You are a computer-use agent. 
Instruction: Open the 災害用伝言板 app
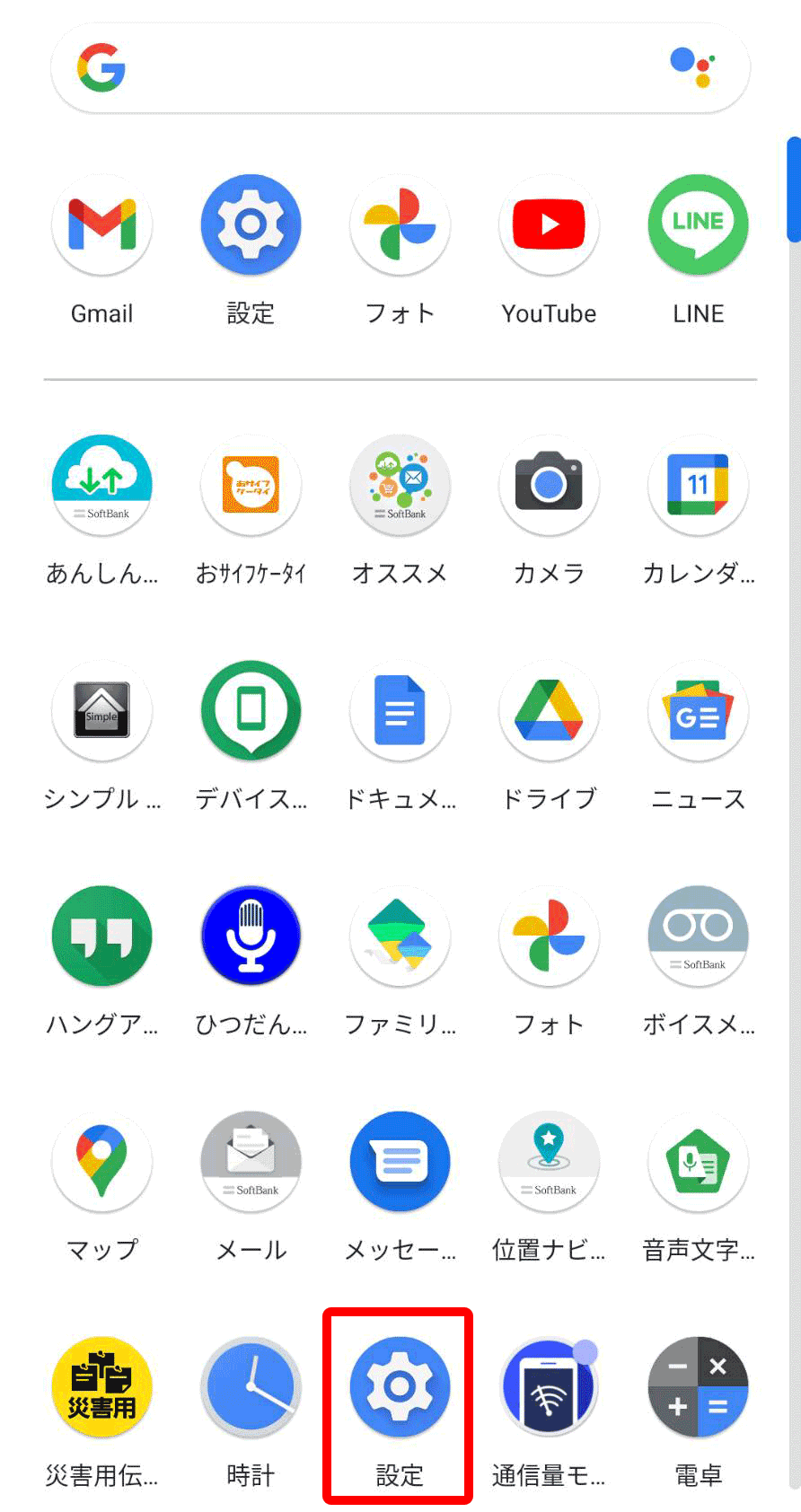(101, 1387)
